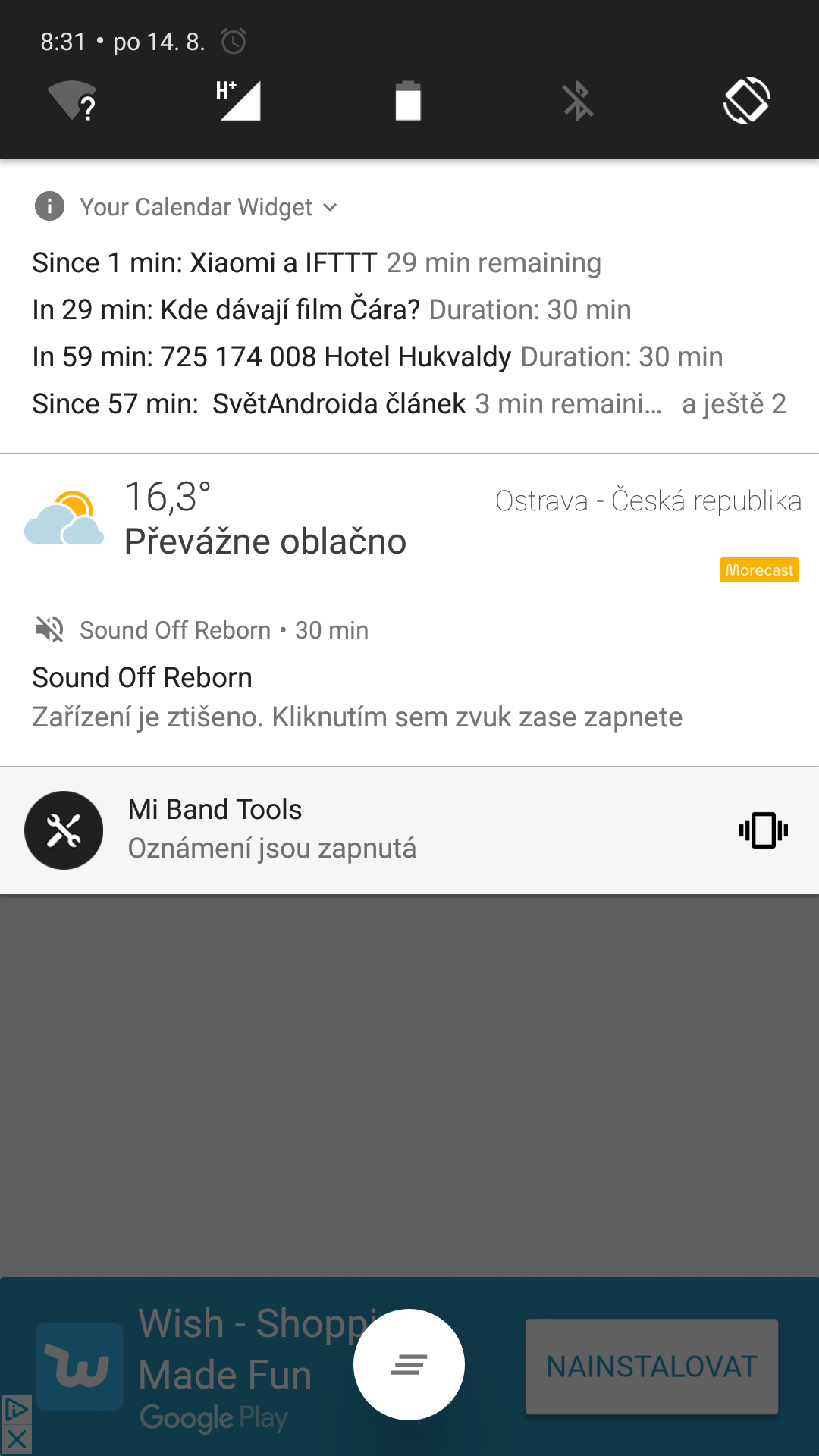Tap the vibration icon in Mi Band Tools
This screenshot has width=819, height=1456.
coord(764,830)
